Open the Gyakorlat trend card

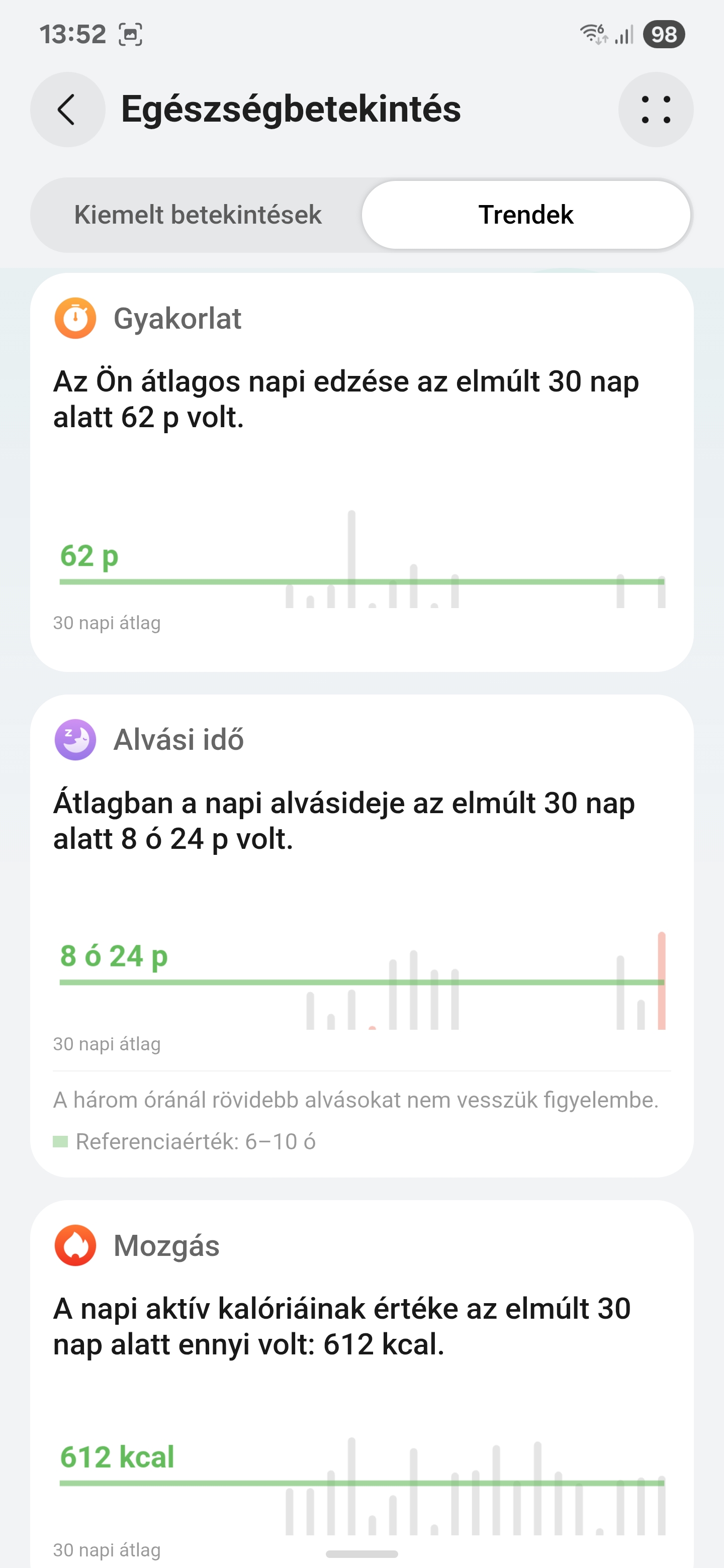(361, 472)
